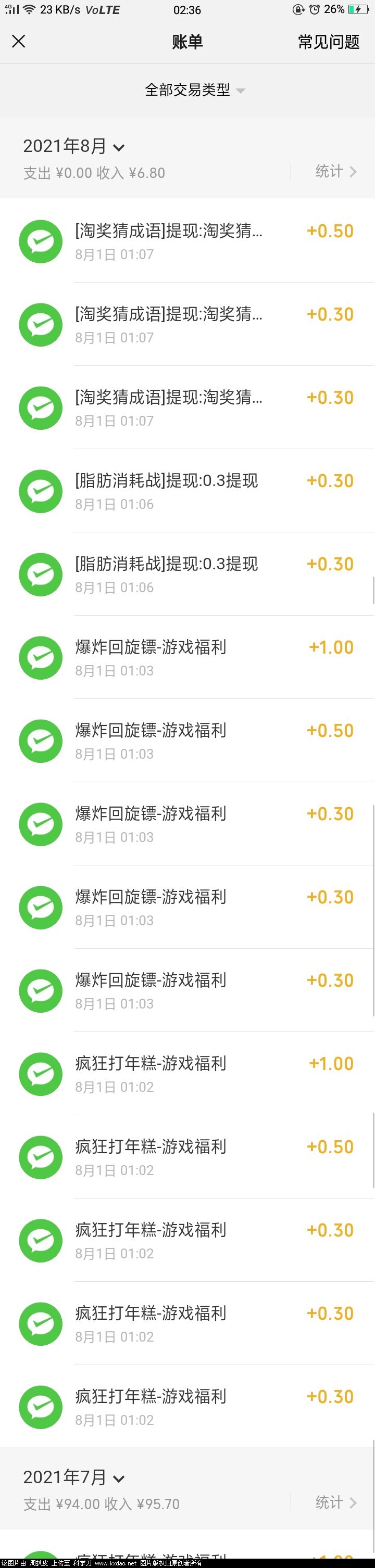Close the 账单 bill page
Image resolution: width=375 pixels, height=1568 pixels.
[19, 42]
